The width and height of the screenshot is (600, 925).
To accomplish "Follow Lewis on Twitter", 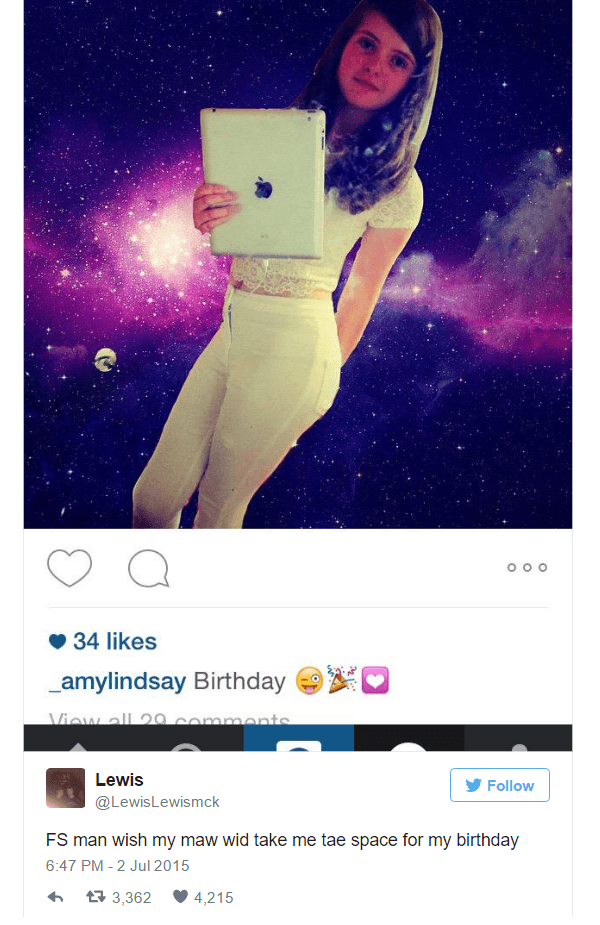I will click(x=499, y=785).
